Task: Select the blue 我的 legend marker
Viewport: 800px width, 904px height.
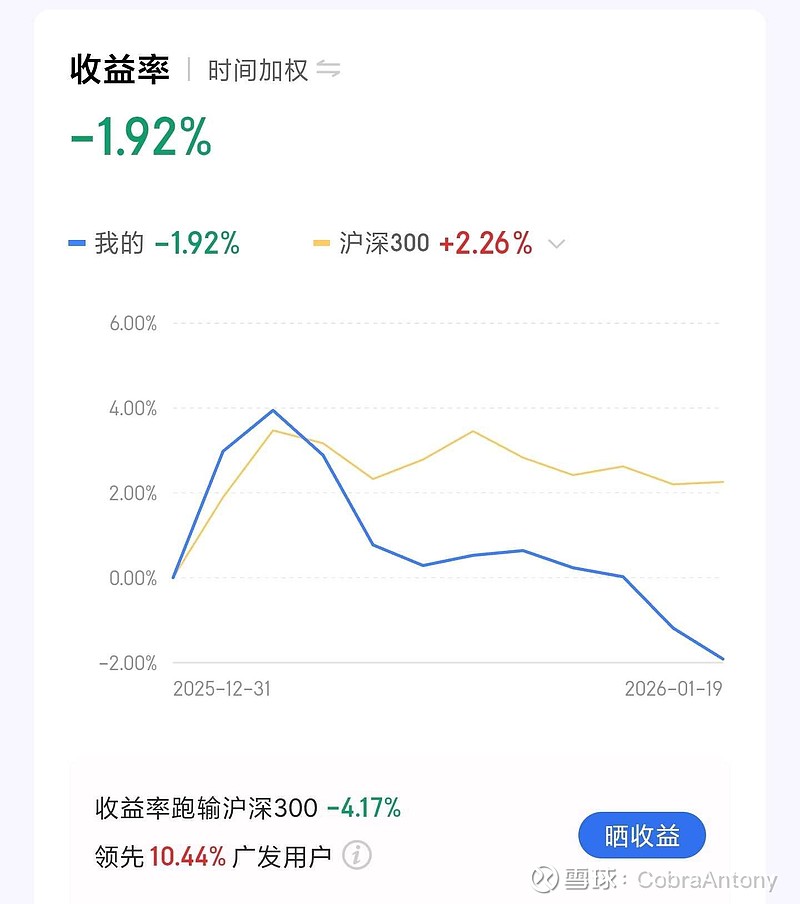Action: point(76,242)
